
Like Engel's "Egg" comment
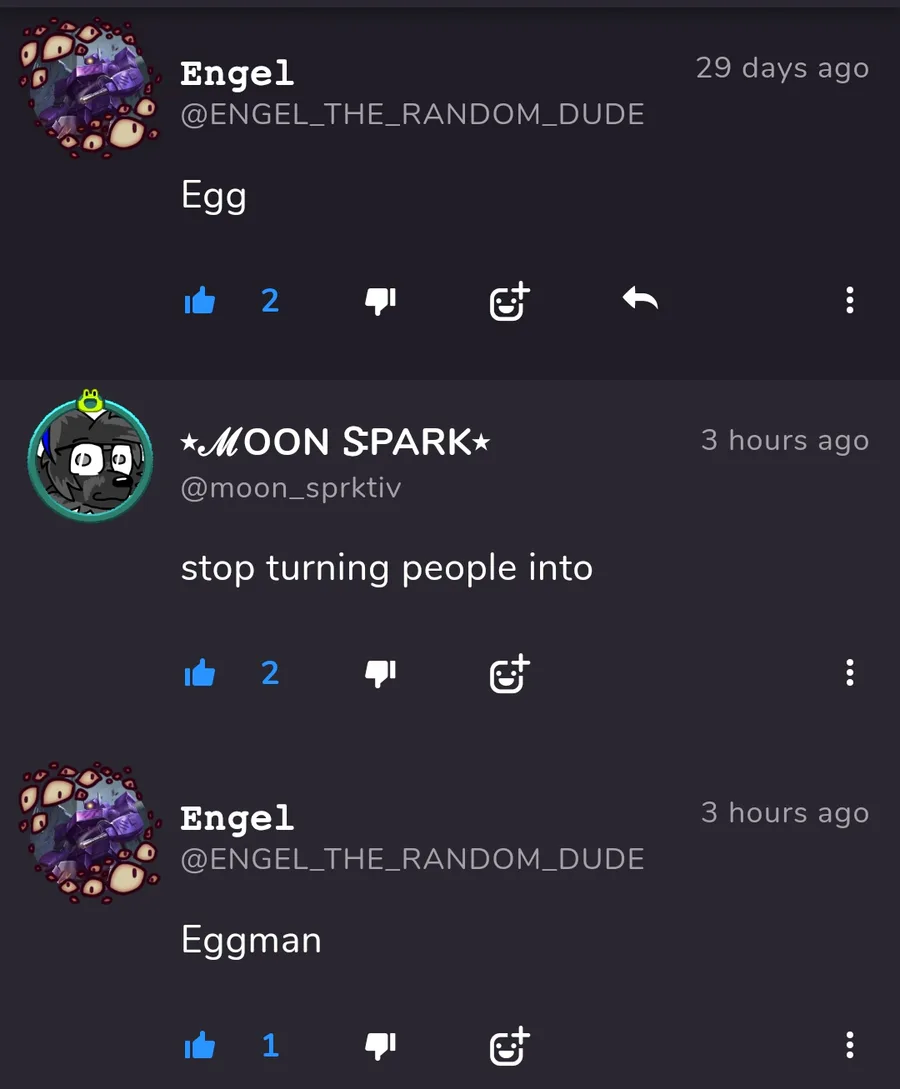[200, 300]
